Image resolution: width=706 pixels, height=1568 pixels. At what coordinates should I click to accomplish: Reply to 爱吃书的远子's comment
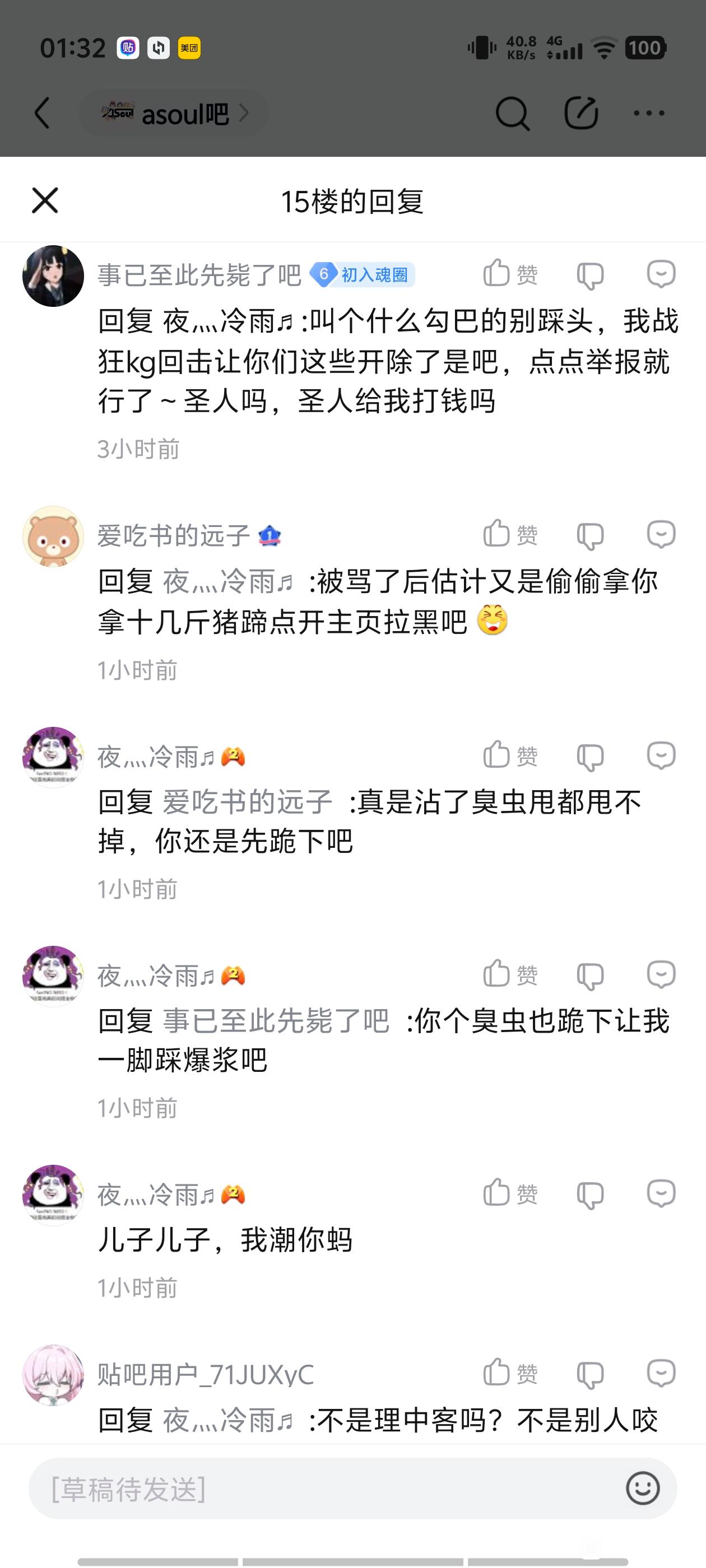click(x=661, y=534)
